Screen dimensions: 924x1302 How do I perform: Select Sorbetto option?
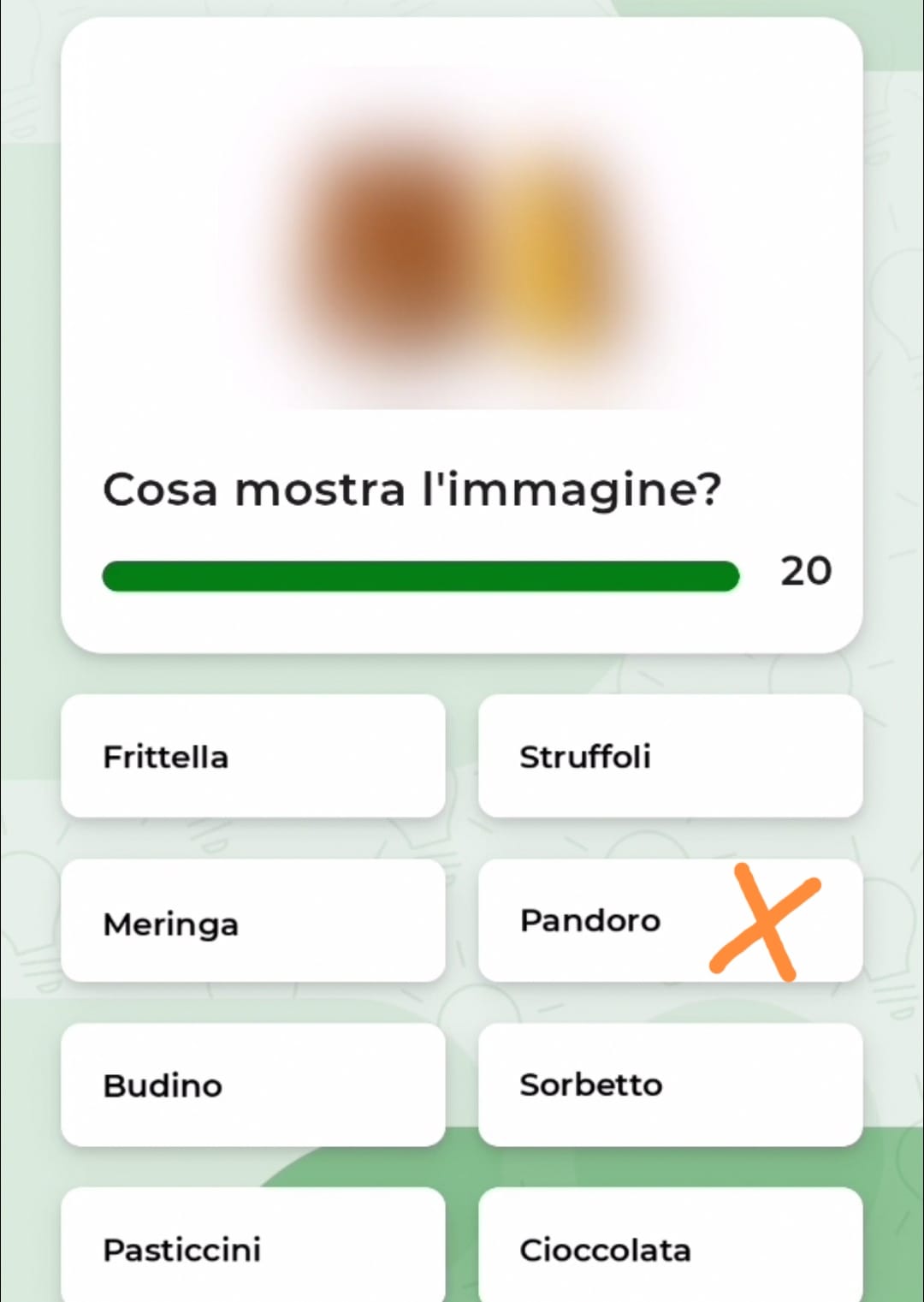(x=670, y=1085)
